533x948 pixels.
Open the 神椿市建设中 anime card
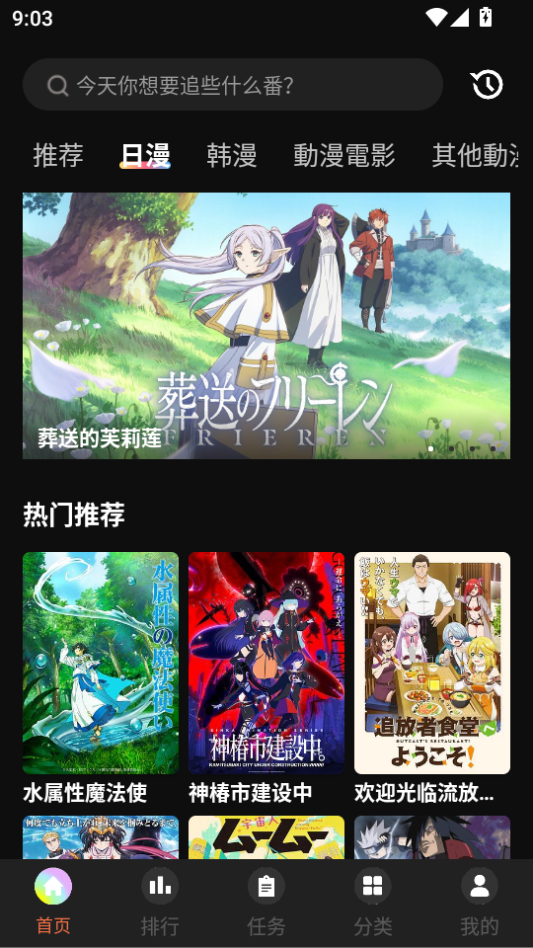click(266, 678)
